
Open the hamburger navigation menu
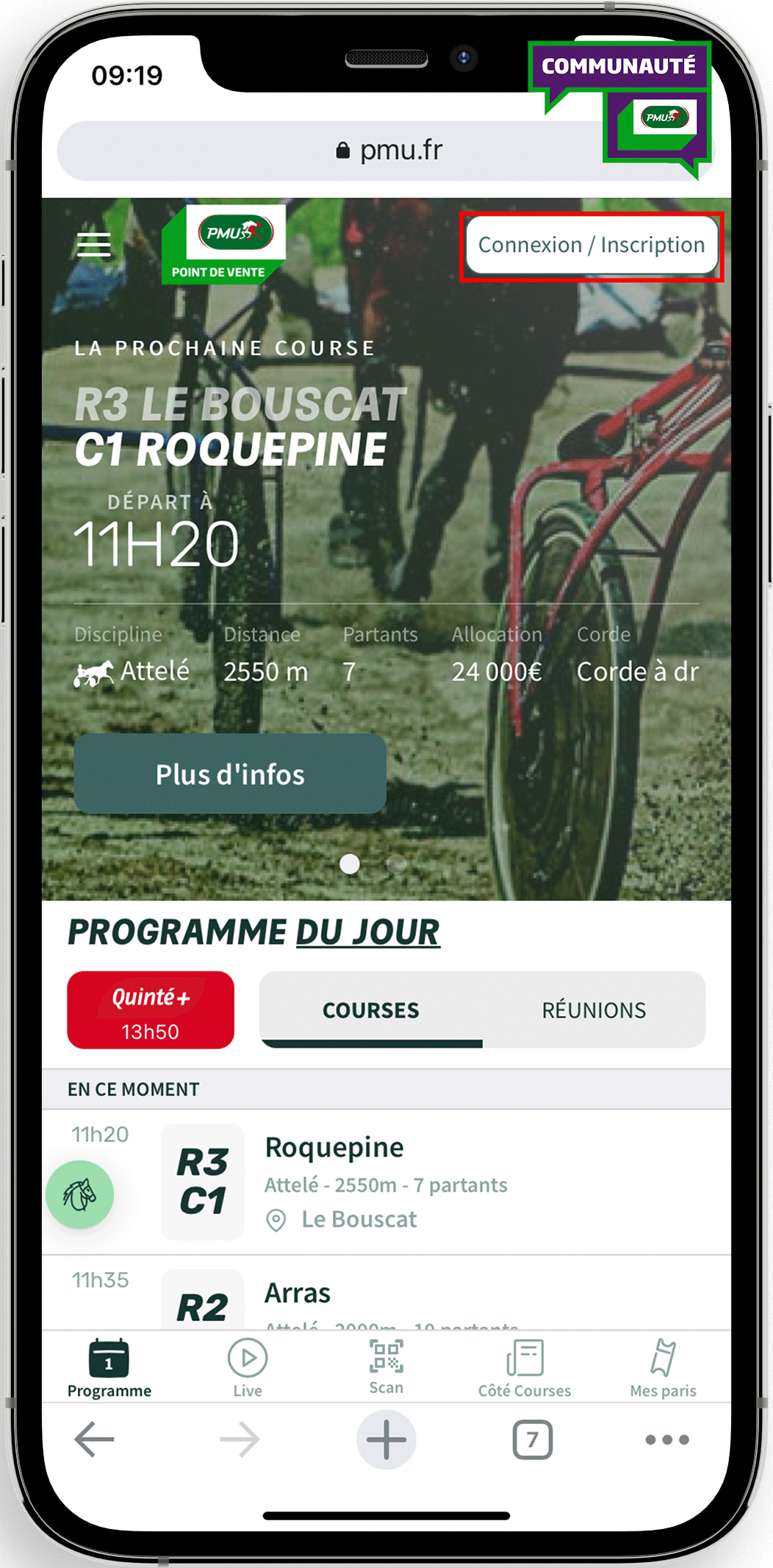[93, 244]
